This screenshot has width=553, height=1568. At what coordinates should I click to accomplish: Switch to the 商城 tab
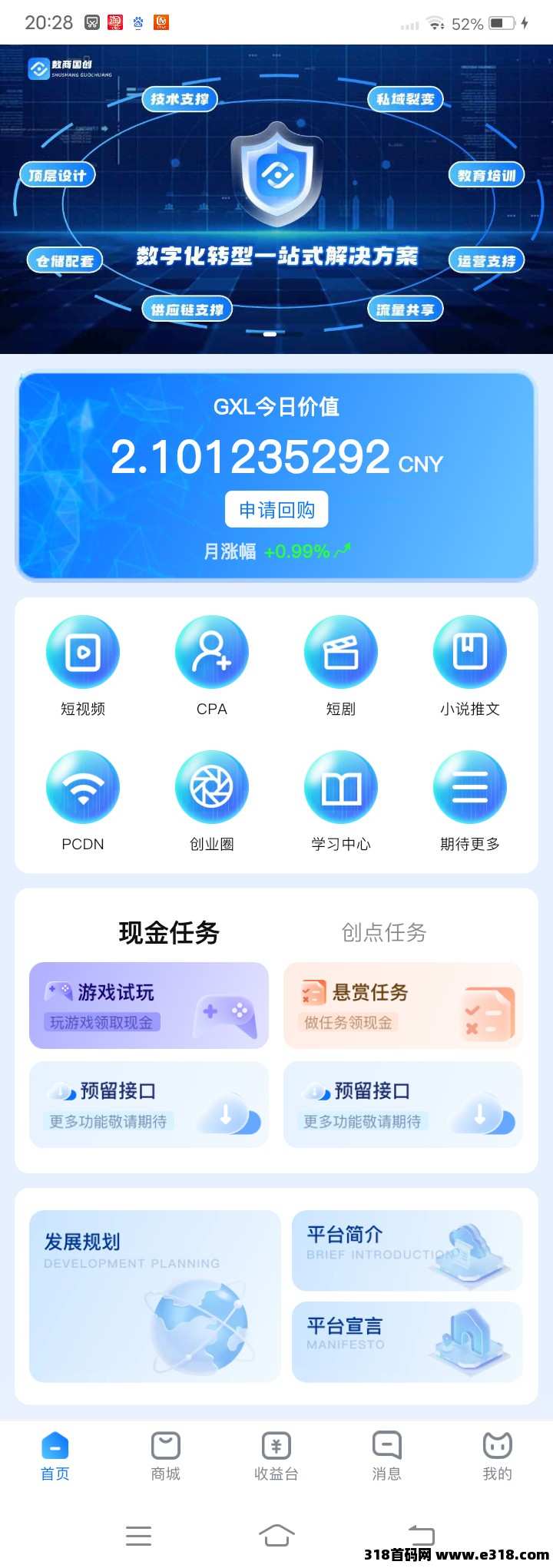tap(166, 1456)
